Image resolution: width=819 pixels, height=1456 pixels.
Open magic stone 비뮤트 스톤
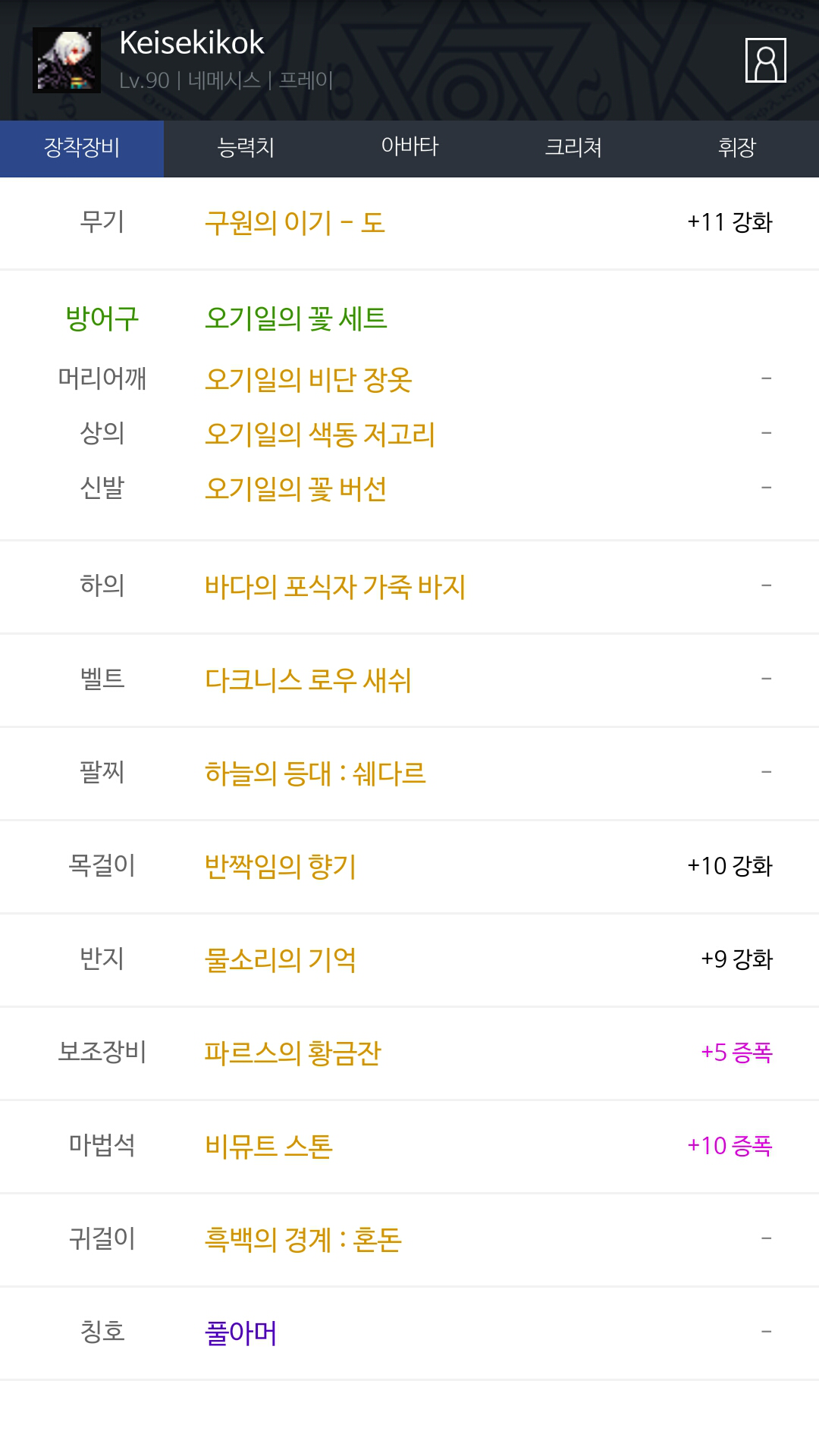coord(268,1146)
